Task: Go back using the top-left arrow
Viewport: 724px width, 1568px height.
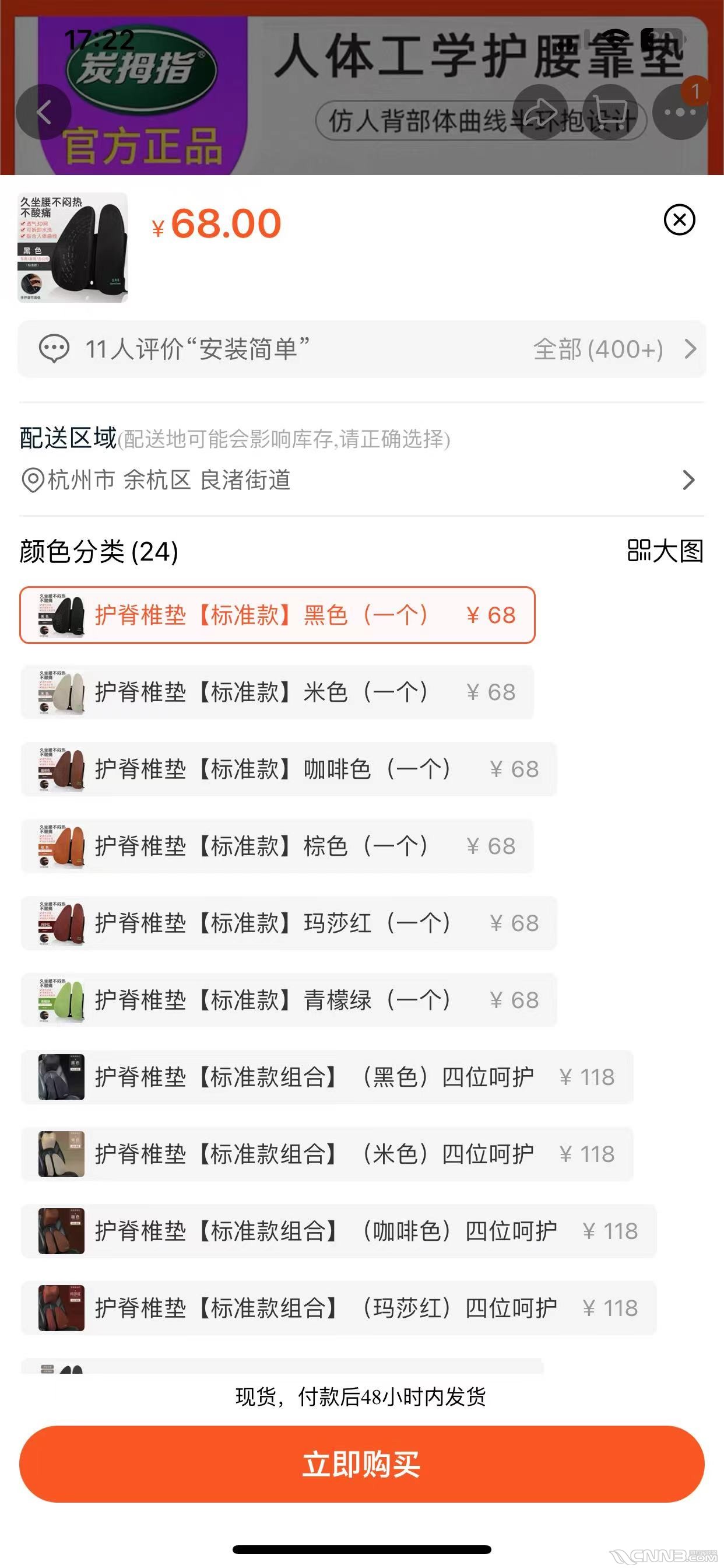Action: click(43, 113)
